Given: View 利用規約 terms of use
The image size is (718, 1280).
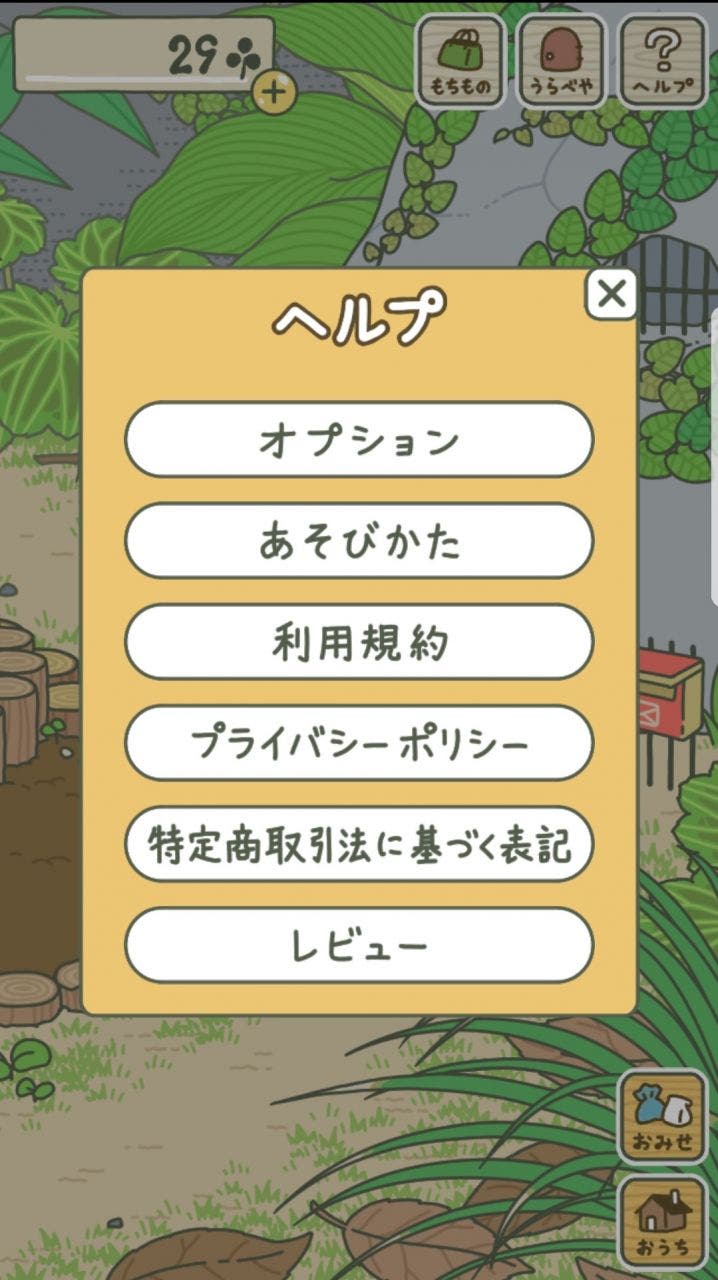Looking at the screenshot, I should pyautogui.click(x=359, y=642).
